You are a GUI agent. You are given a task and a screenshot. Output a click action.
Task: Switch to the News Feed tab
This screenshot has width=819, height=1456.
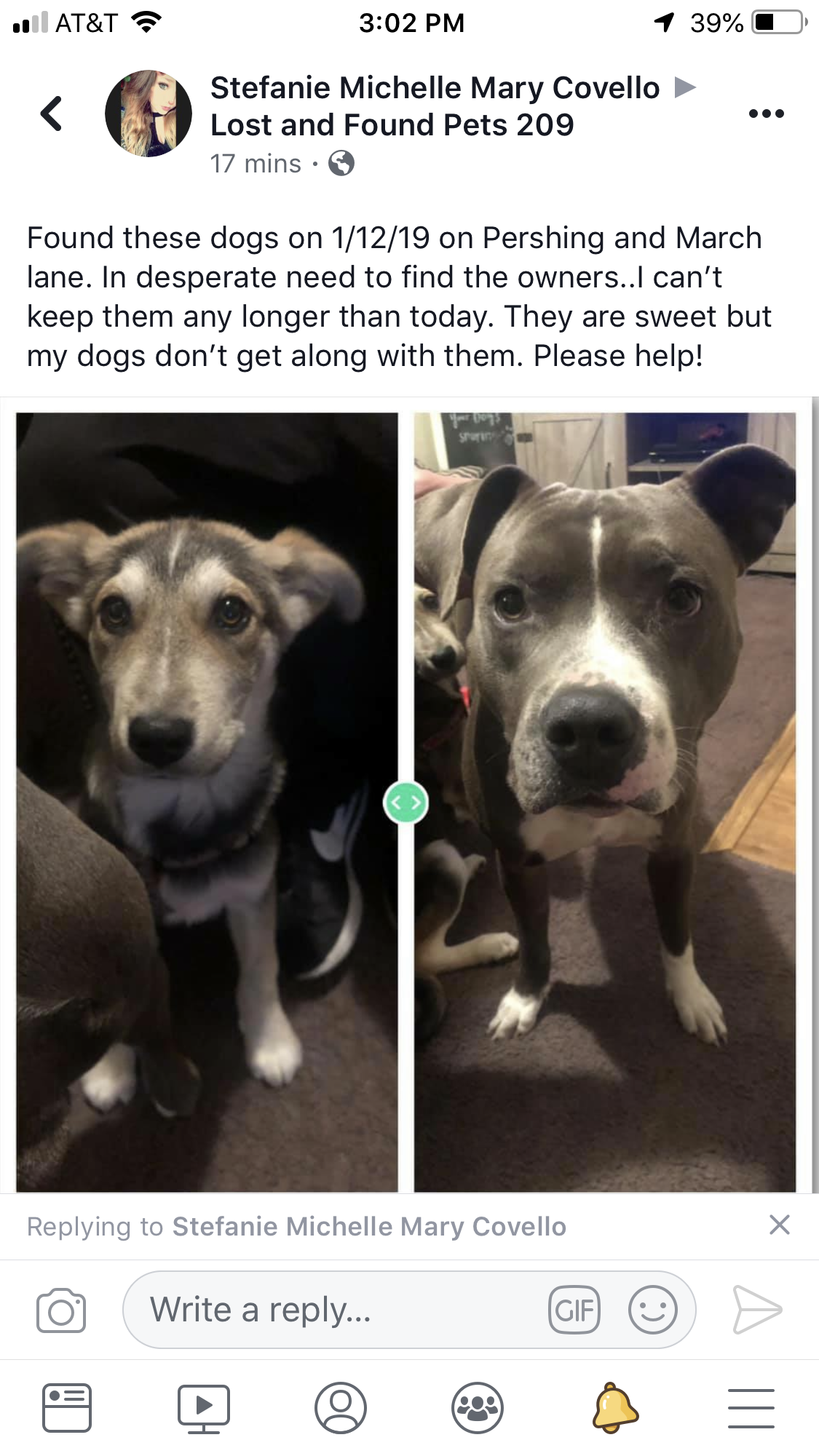67,1407
